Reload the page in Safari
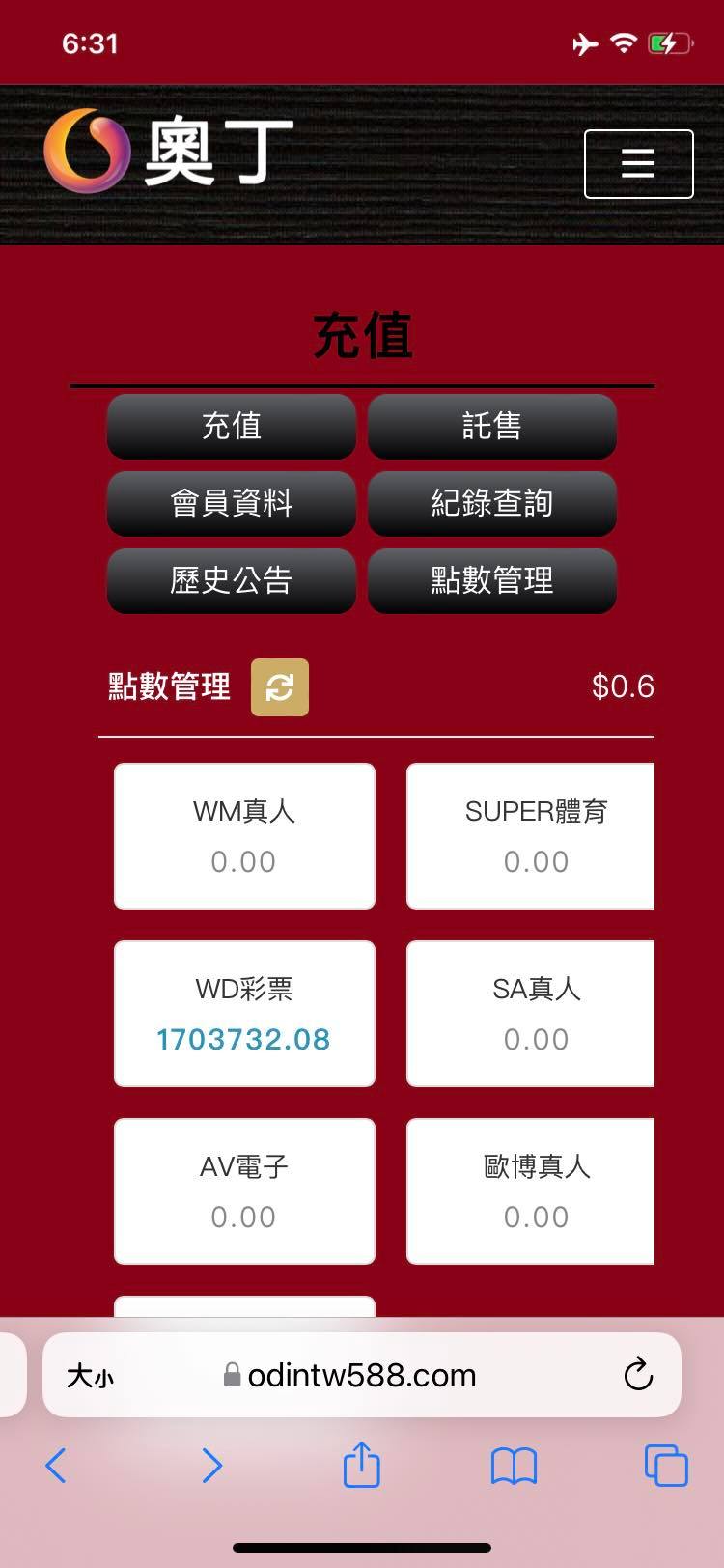724x1568 pixels. pos(638,1375)
